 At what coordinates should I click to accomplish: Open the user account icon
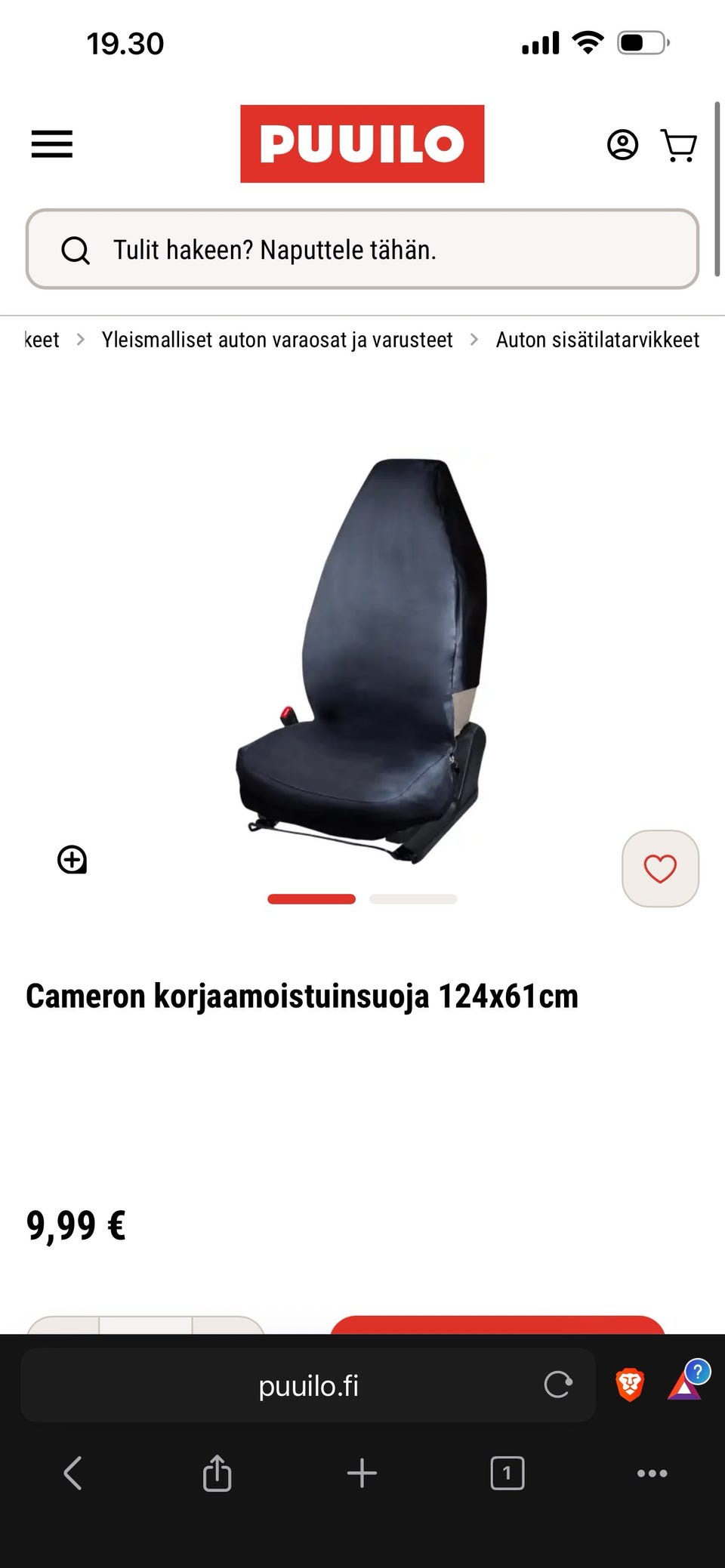[622, 144]
